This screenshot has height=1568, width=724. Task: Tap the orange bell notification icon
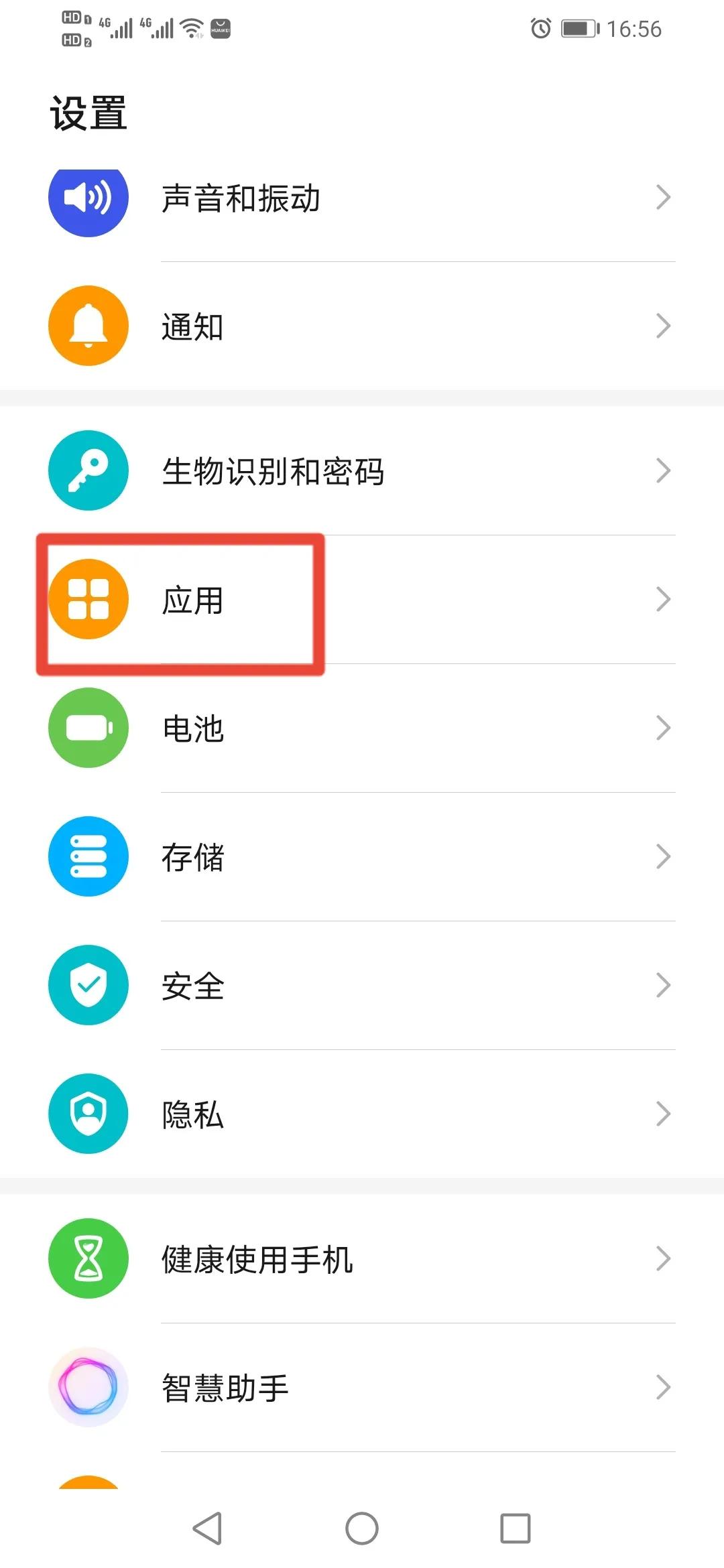point(87,326)
